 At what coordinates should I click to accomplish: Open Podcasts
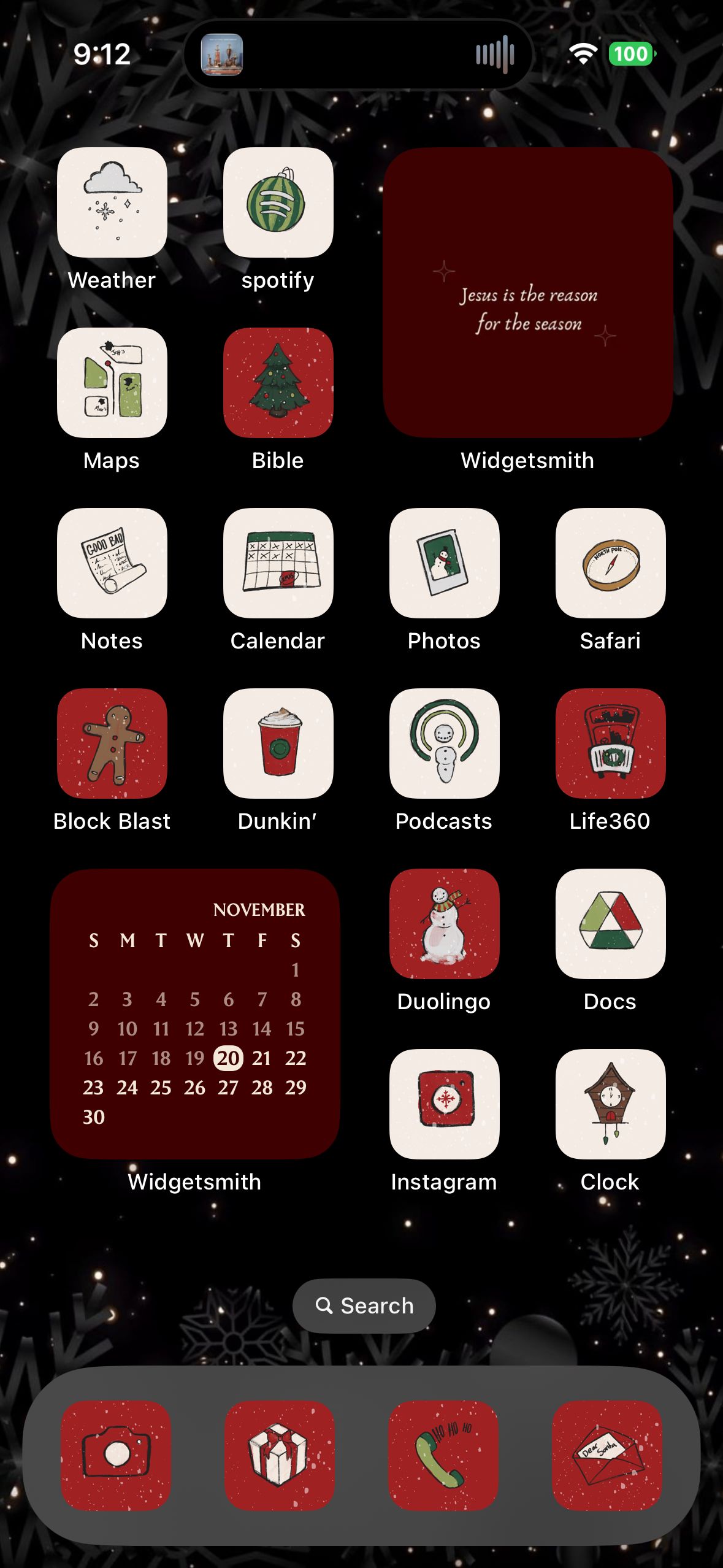444,744
